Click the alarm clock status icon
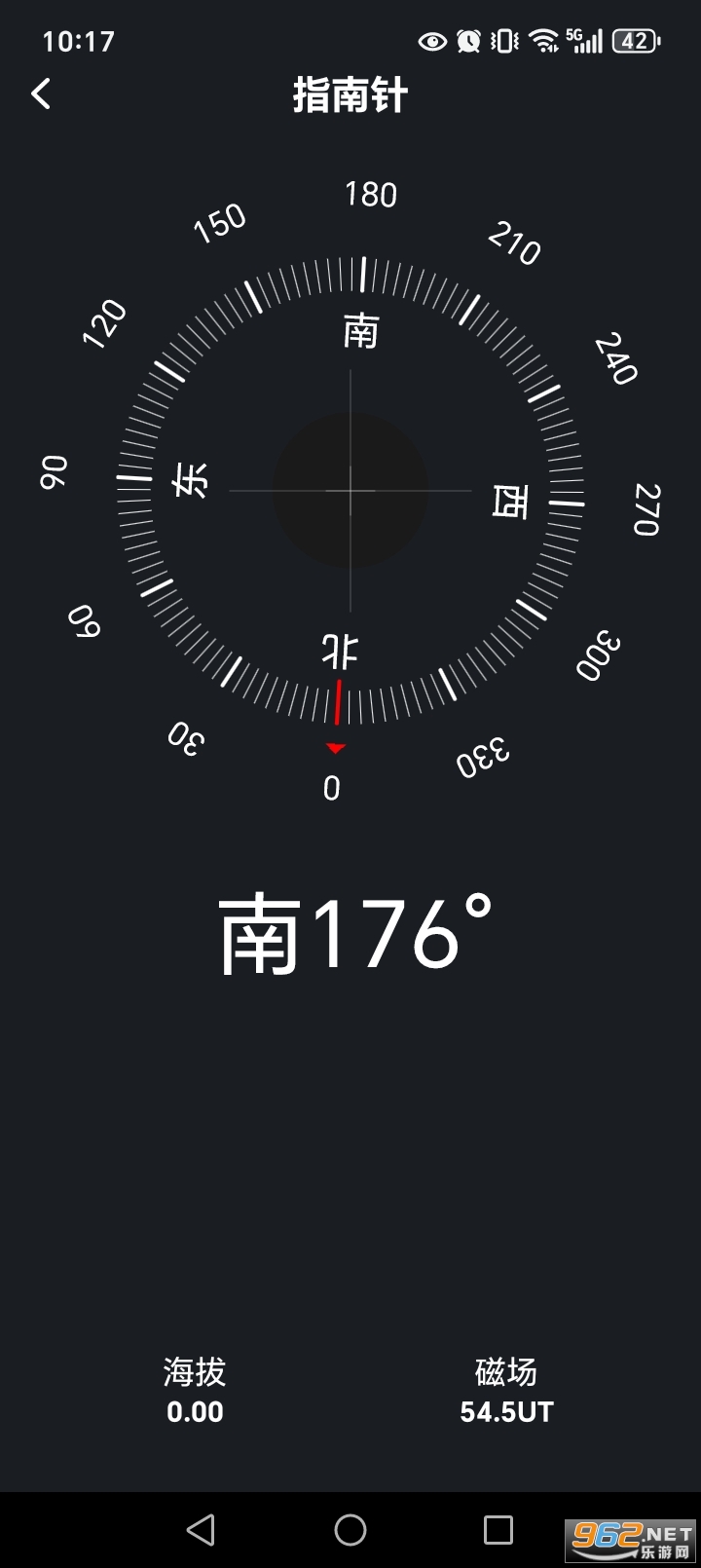 (x=467, y=41)
